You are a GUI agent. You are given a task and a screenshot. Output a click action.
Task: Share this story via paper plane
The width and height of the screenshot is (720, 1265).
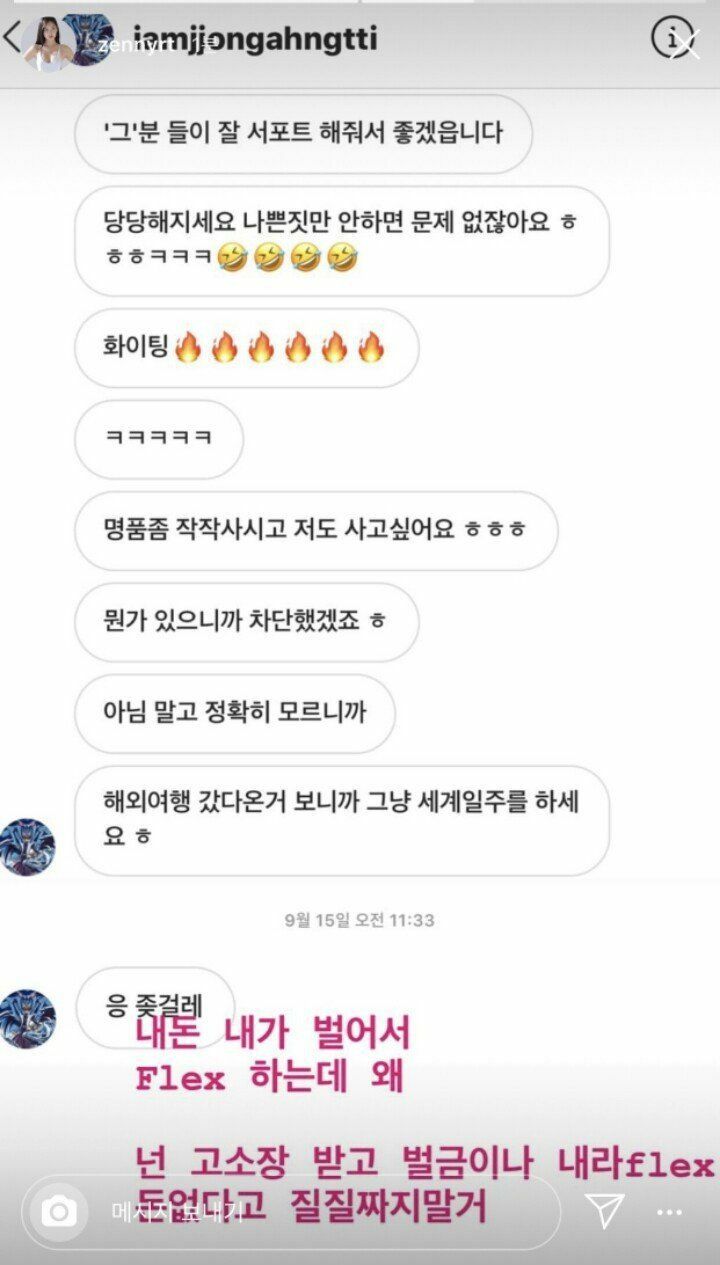pyautogui.click(x=605, y=1211)
